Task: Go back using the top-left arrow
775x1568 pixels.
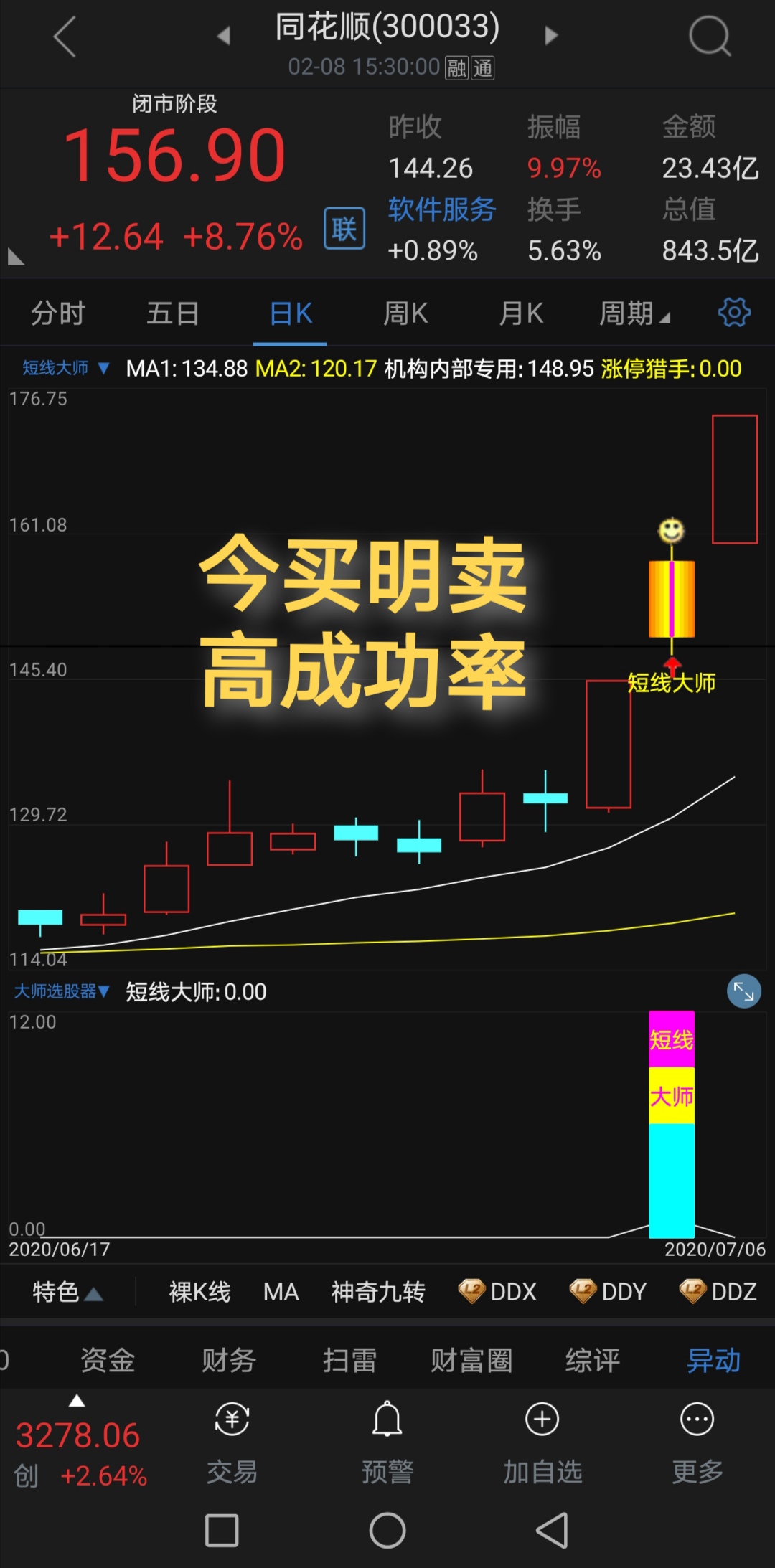Action: tap(65, 37)
